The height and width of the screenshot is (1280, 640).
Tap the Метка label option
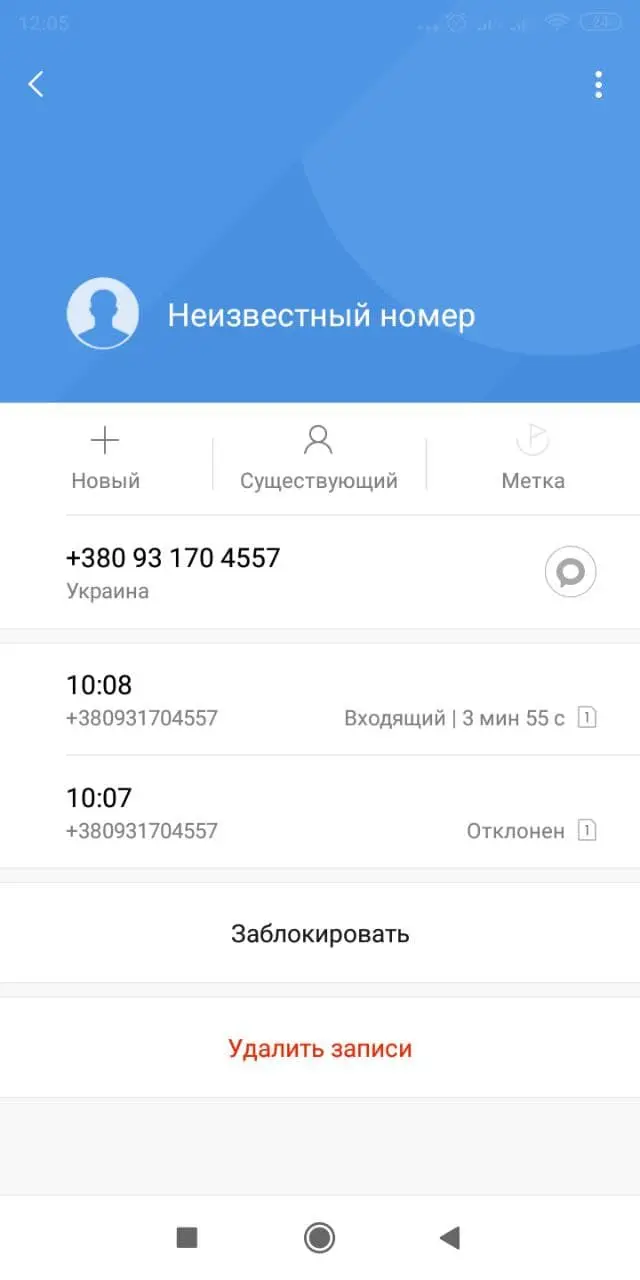pyautogui.click(x=532, y=459)
